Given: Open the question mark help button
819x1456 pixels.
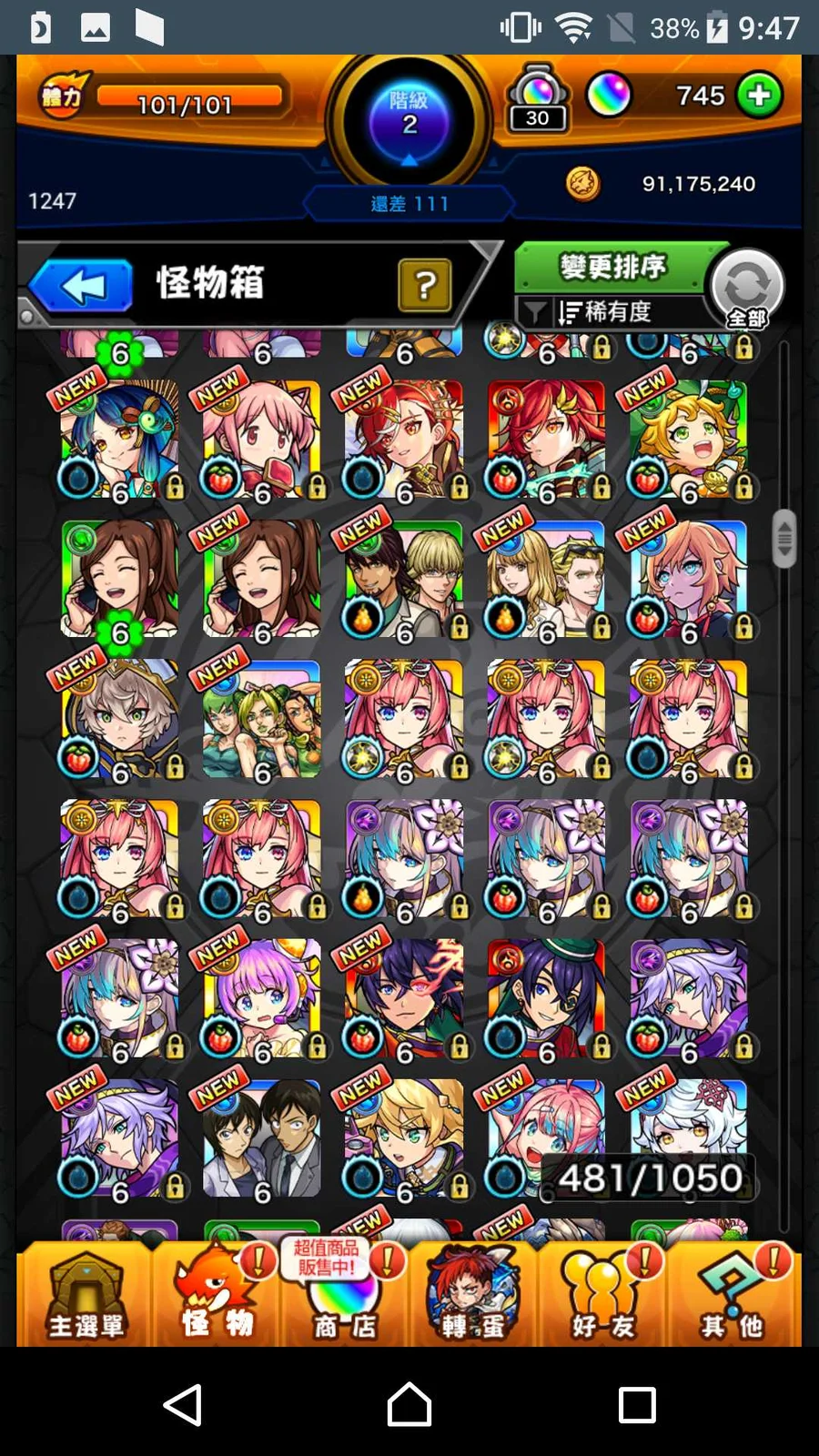Looking at the screenshot, I should point(424,286).
